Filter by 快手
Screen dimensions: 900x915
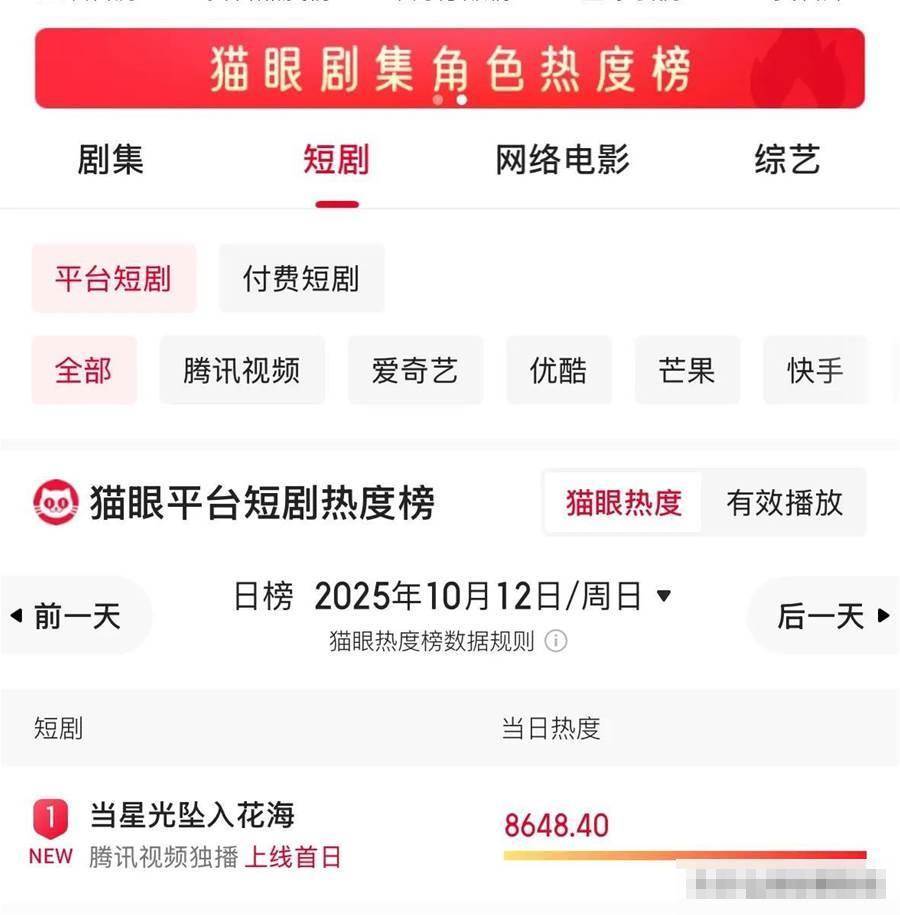(814, 371)
